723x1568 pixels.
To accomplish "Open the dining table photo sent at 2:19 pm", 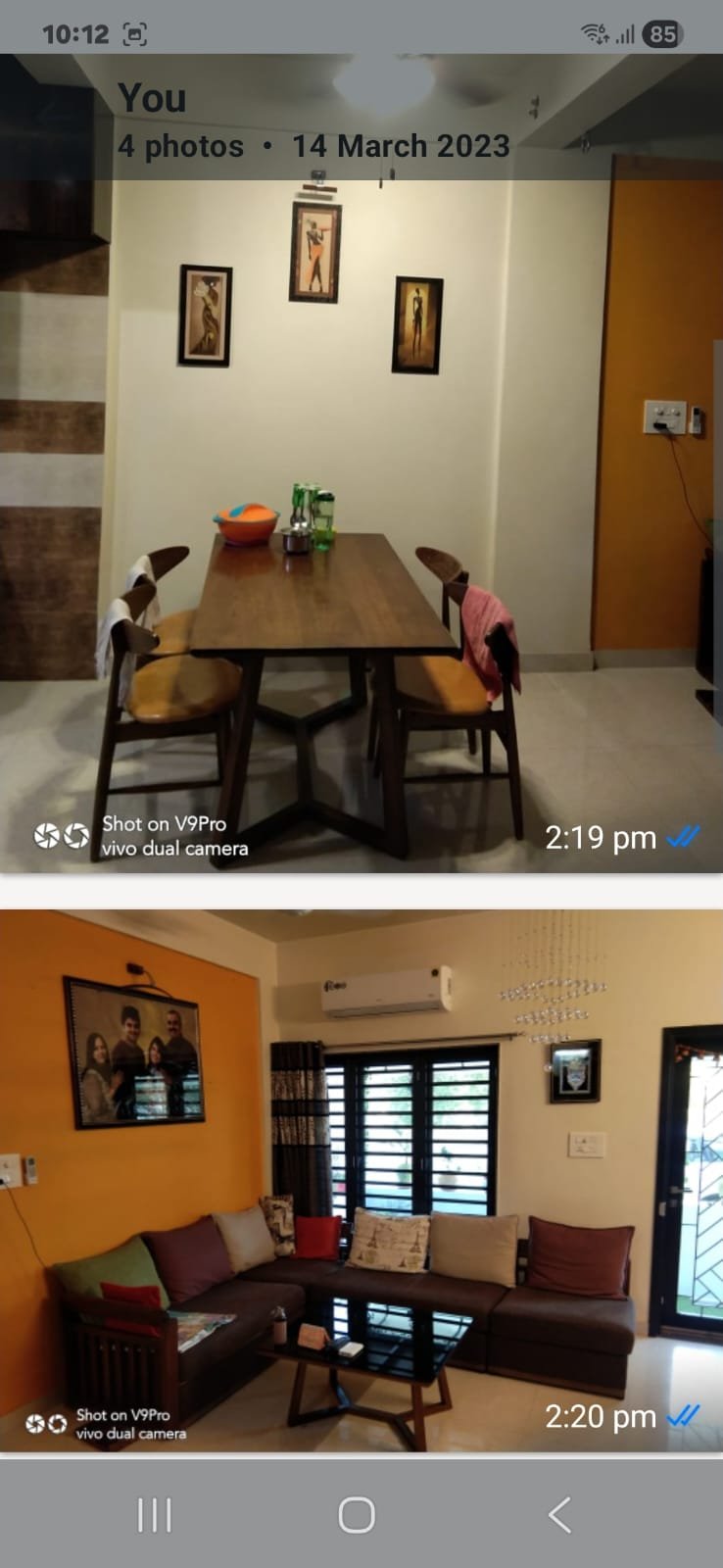I will tap(361, 464).
